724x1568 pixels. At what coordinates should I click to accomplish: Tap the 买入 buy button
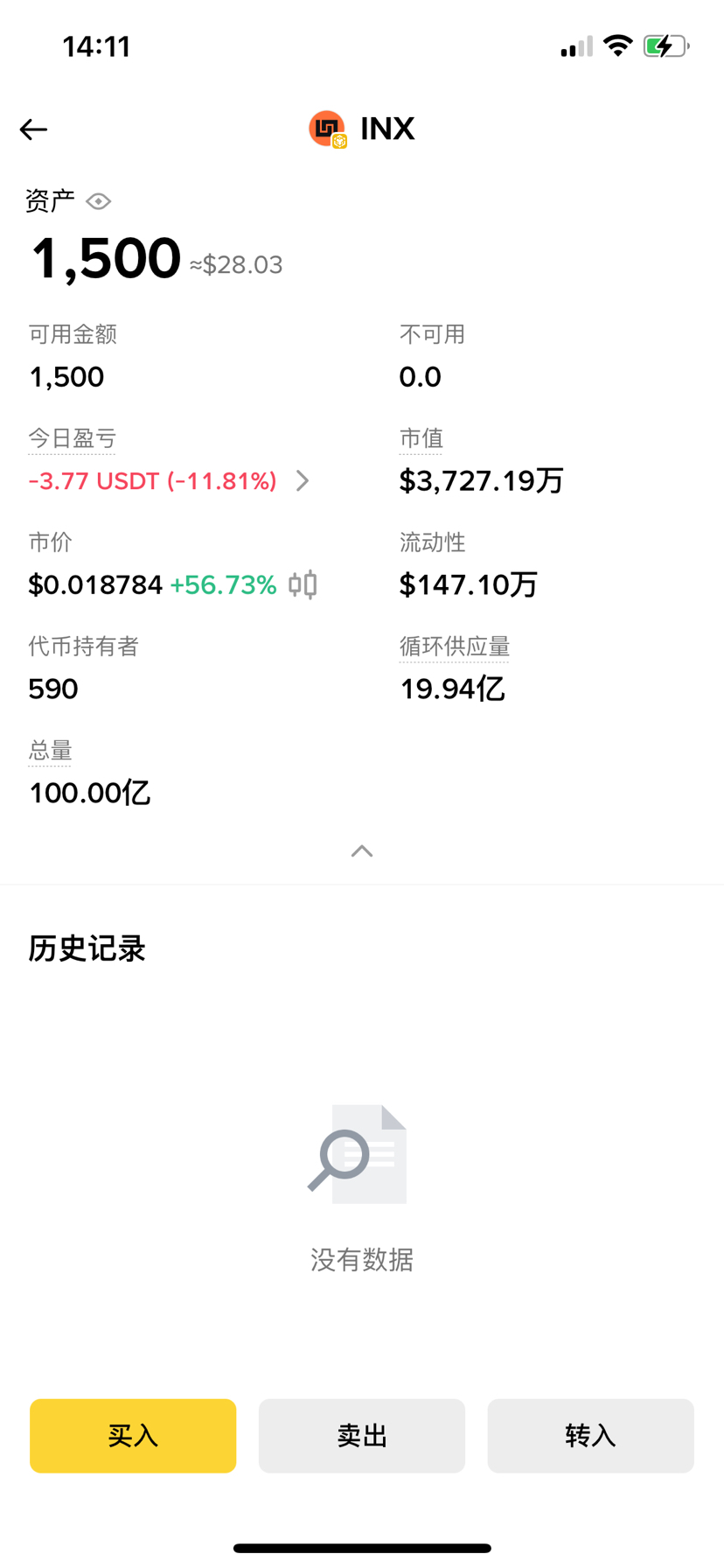(x=133, y=1435)
